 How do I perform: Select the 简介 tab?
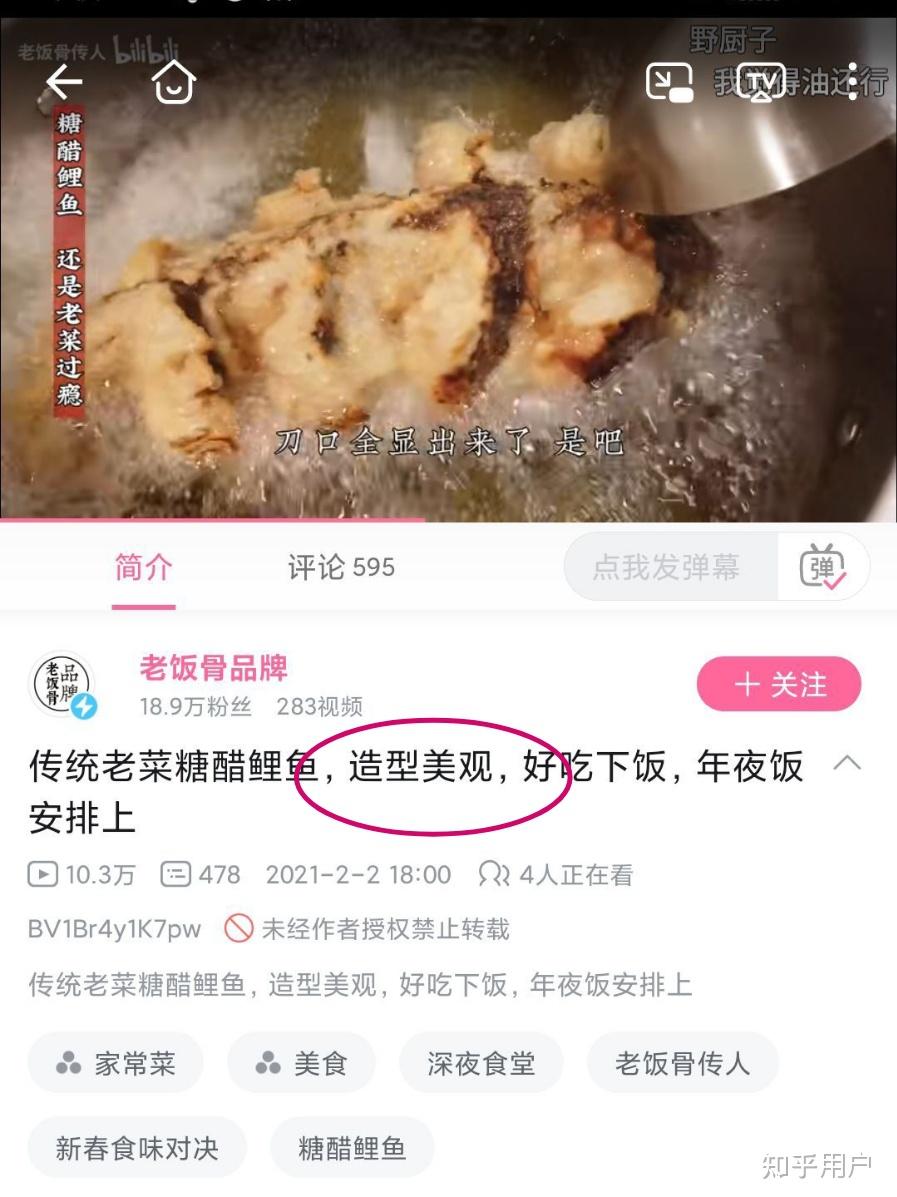pos(143,568)
